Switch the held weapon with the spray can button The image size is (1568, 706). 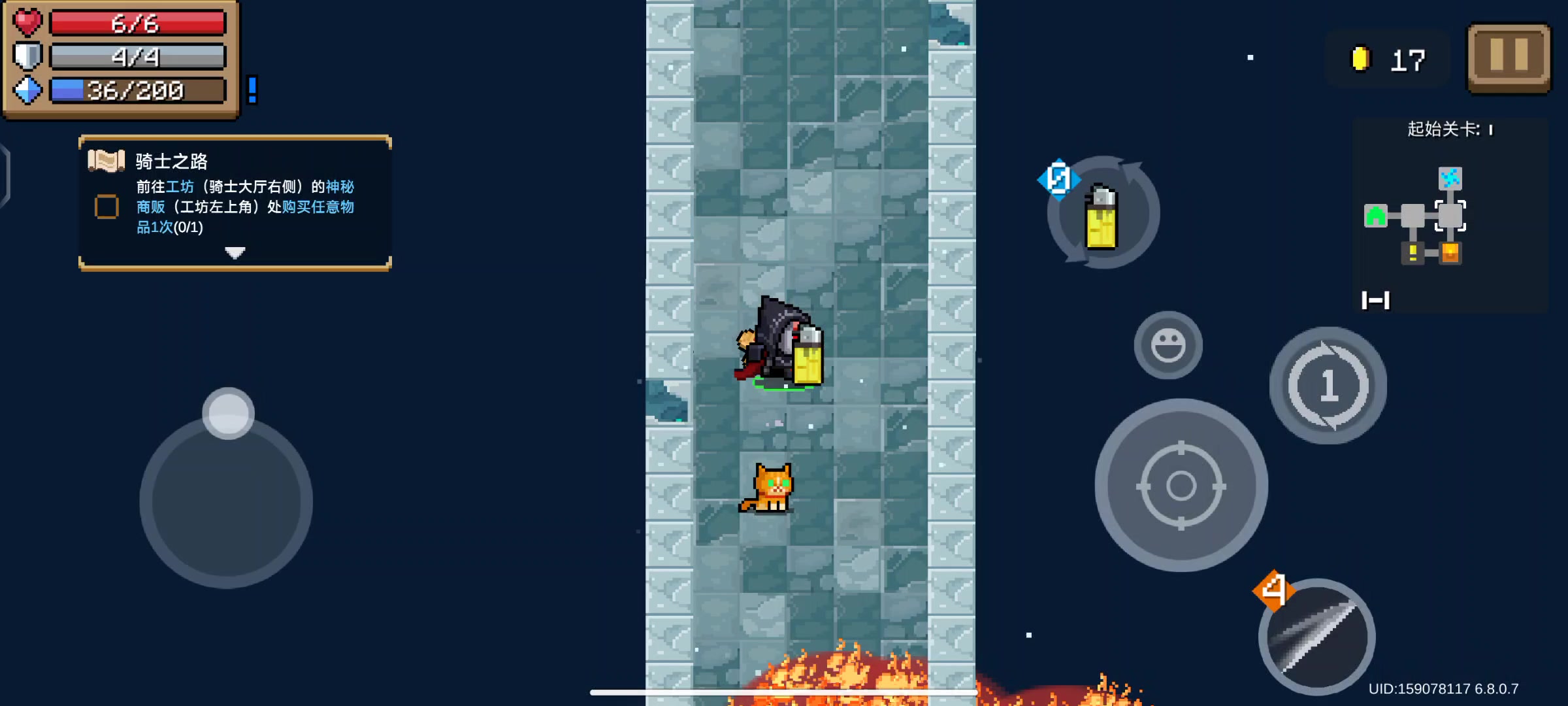(1103, 213)
